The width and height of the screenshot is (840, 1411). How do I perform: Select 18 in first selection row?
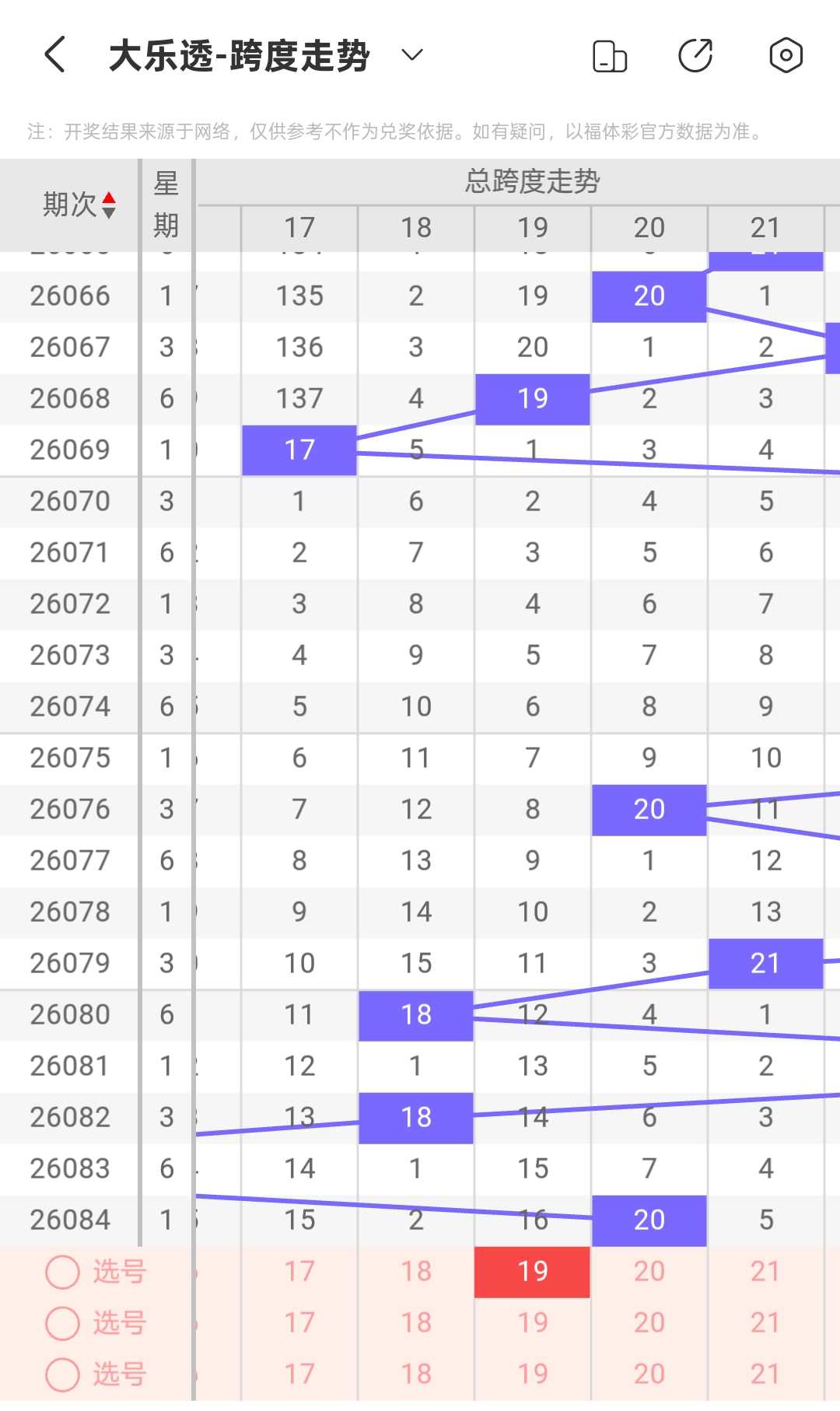point(416,1272)
